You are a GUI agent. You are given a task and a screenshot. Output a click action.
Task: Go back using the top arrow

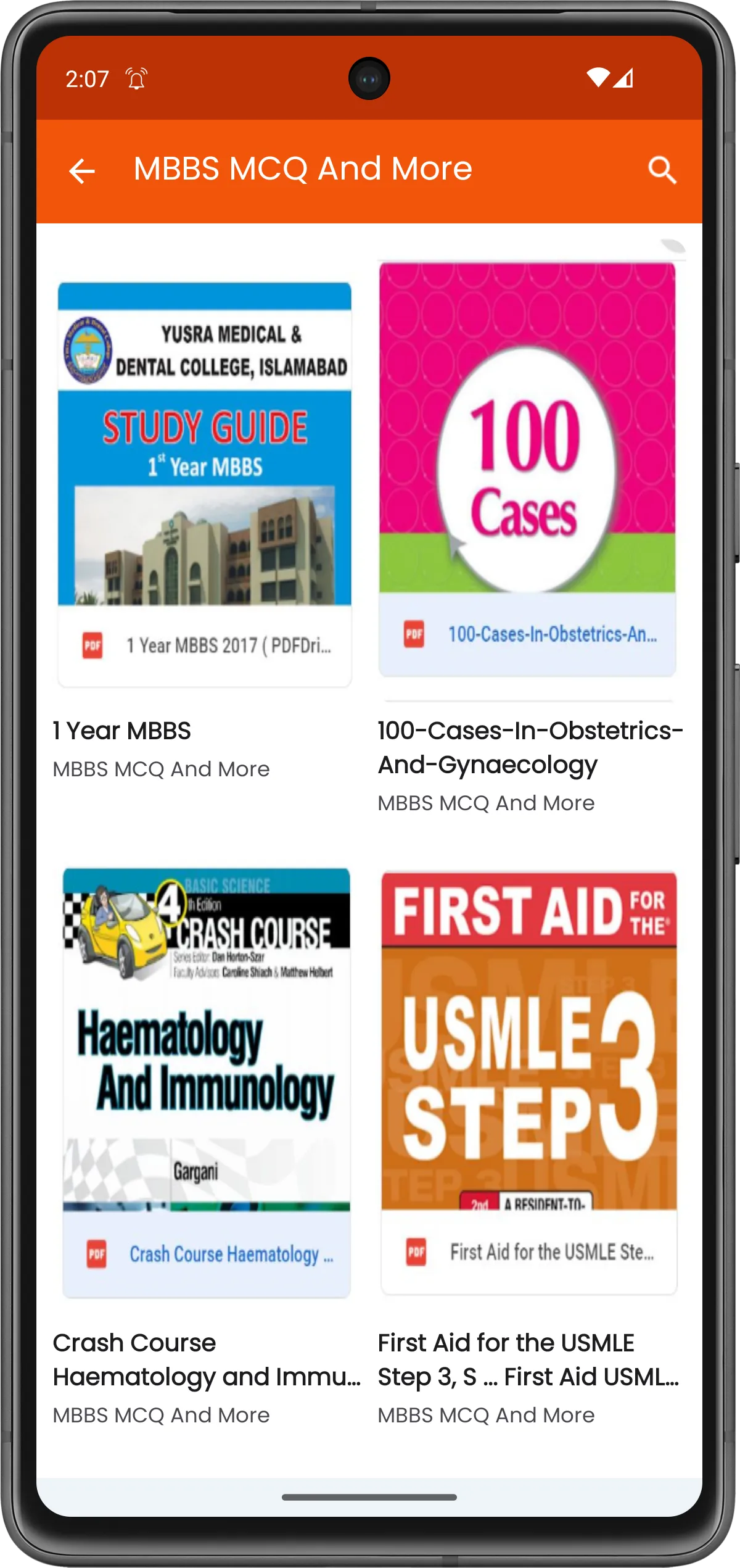[x=82, y=171]
